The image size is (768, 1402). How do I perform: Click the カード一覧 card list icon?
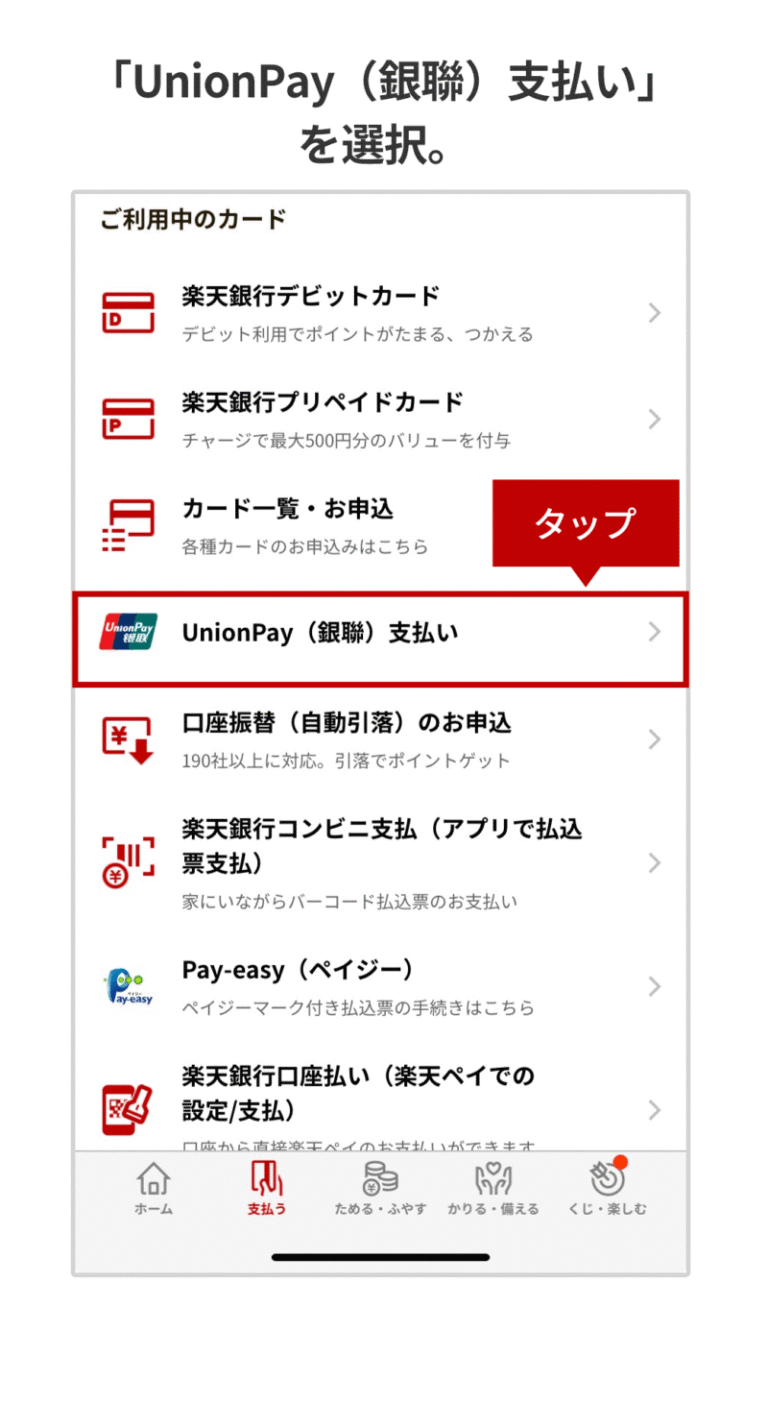129,524
